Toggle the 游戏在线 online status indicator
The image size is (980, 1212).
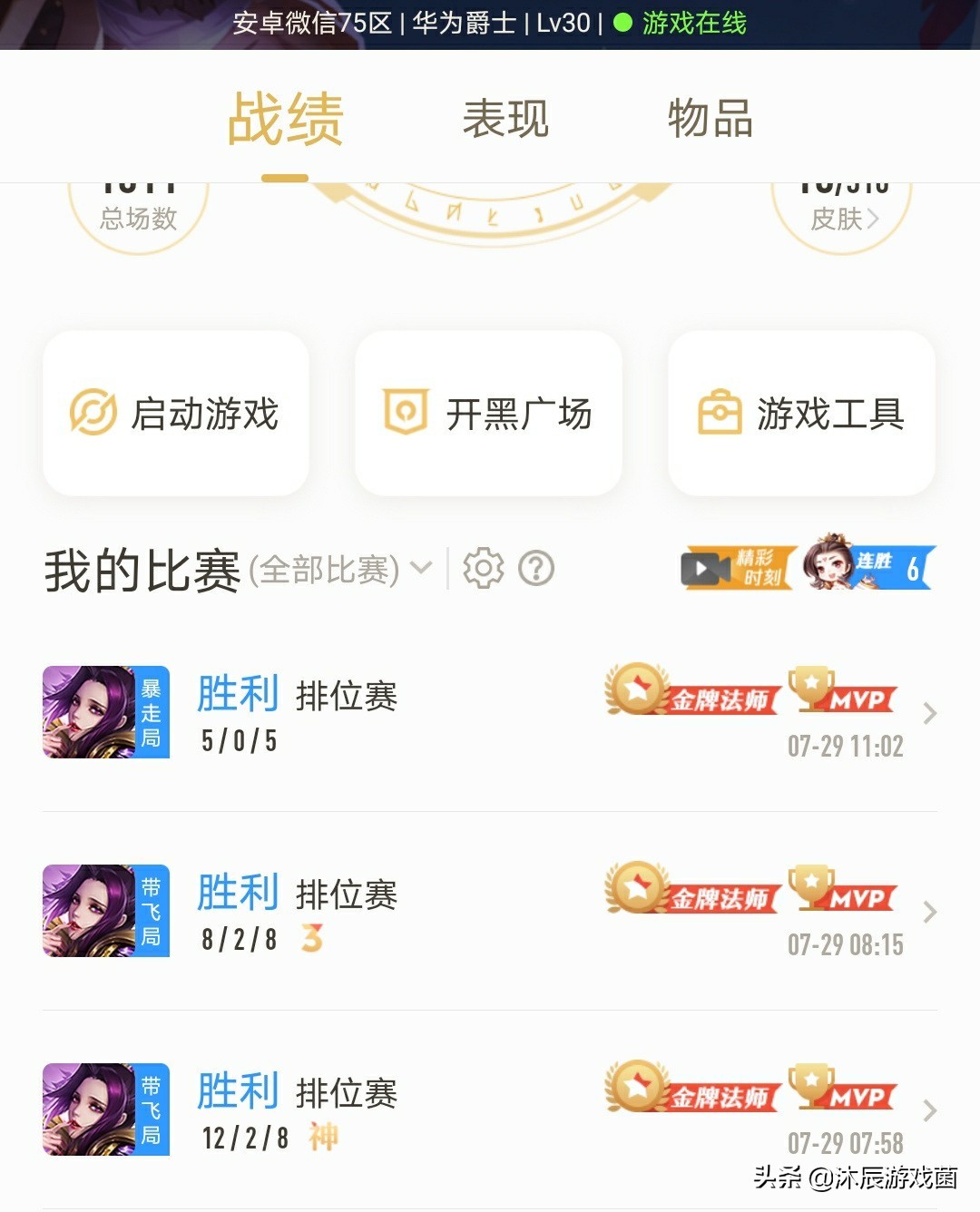[692, 22]
